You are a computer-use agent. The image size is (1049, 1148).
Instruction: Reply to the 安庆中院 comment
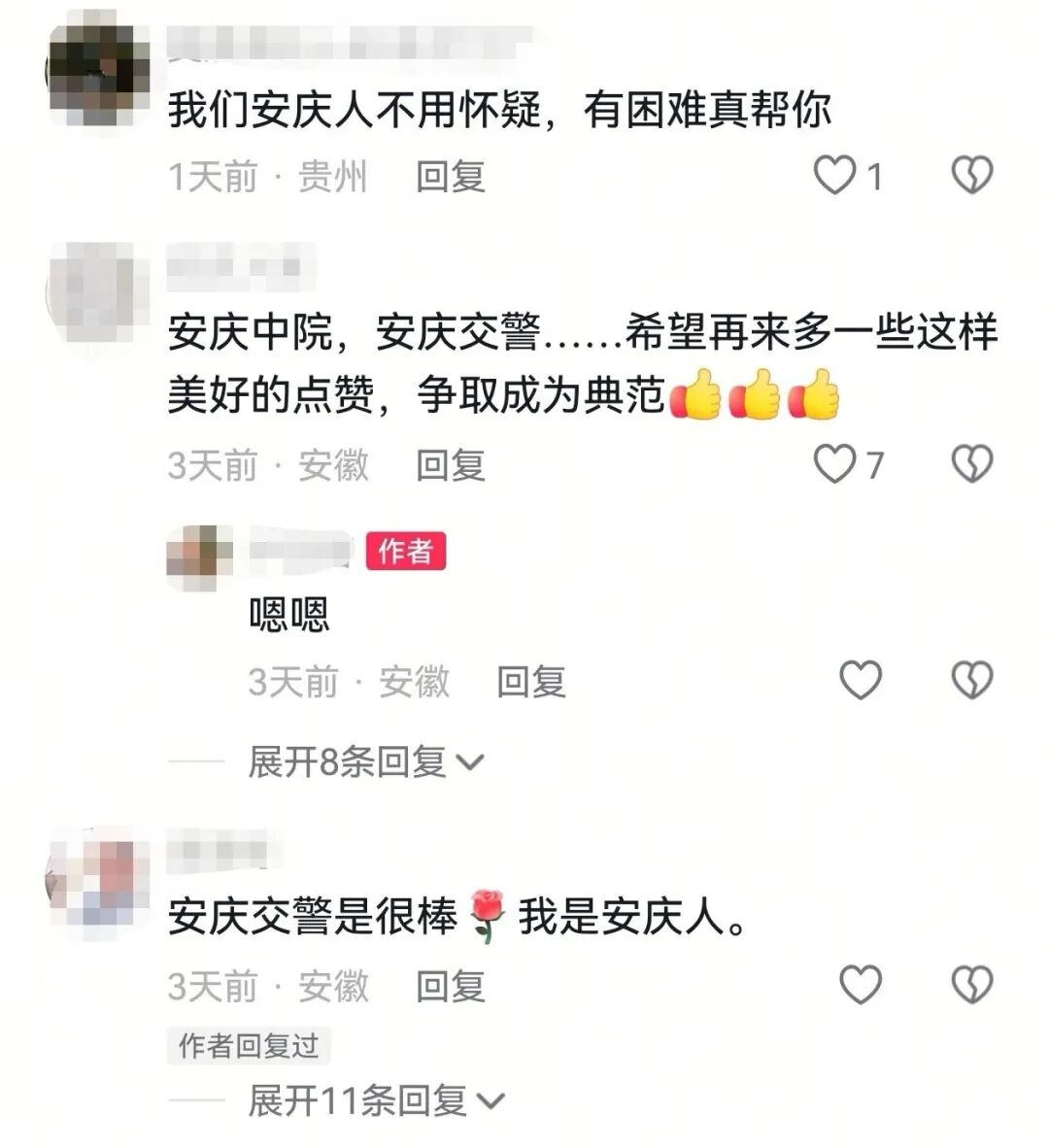pos(451,465)
